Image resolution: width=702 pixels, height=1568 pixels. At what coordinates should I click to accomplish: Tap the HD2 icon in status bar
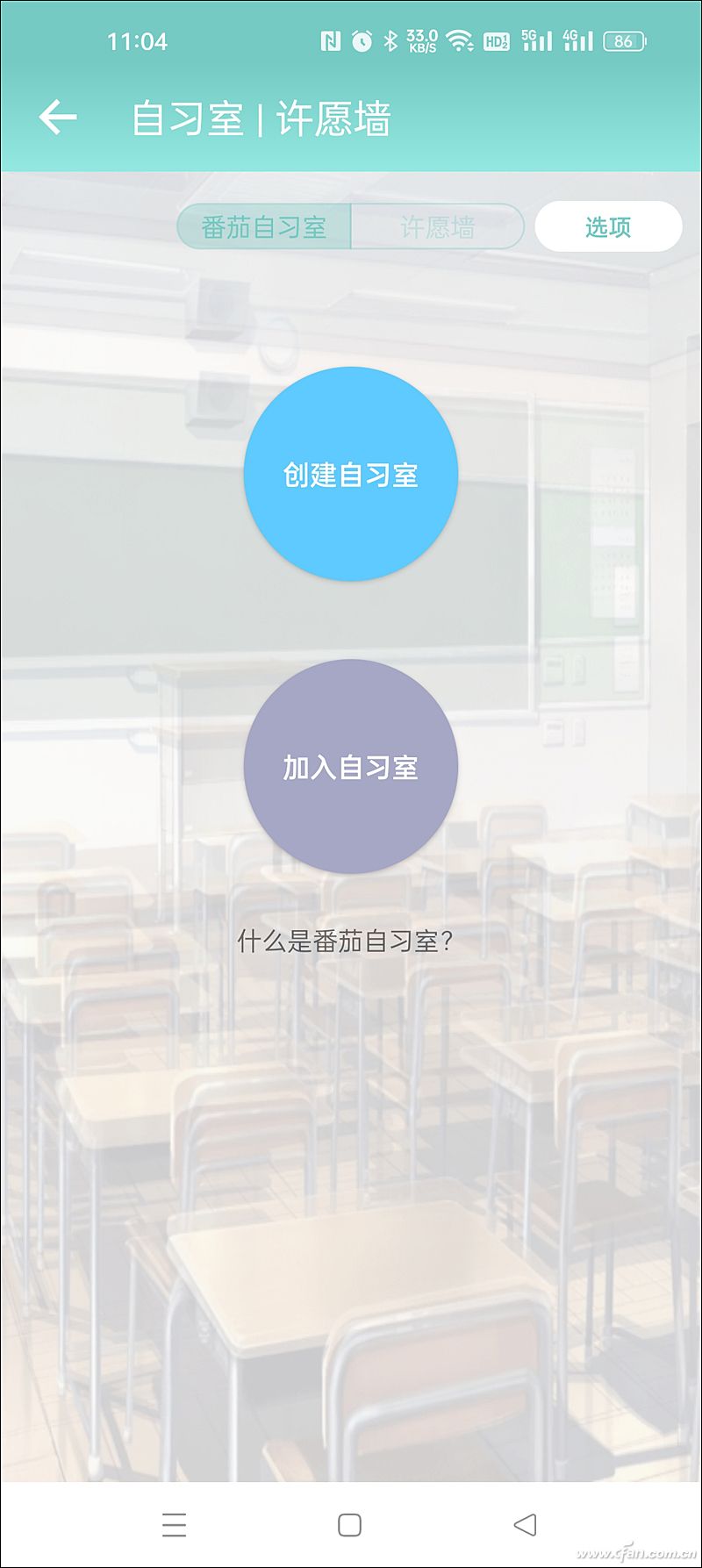(496, 39)
